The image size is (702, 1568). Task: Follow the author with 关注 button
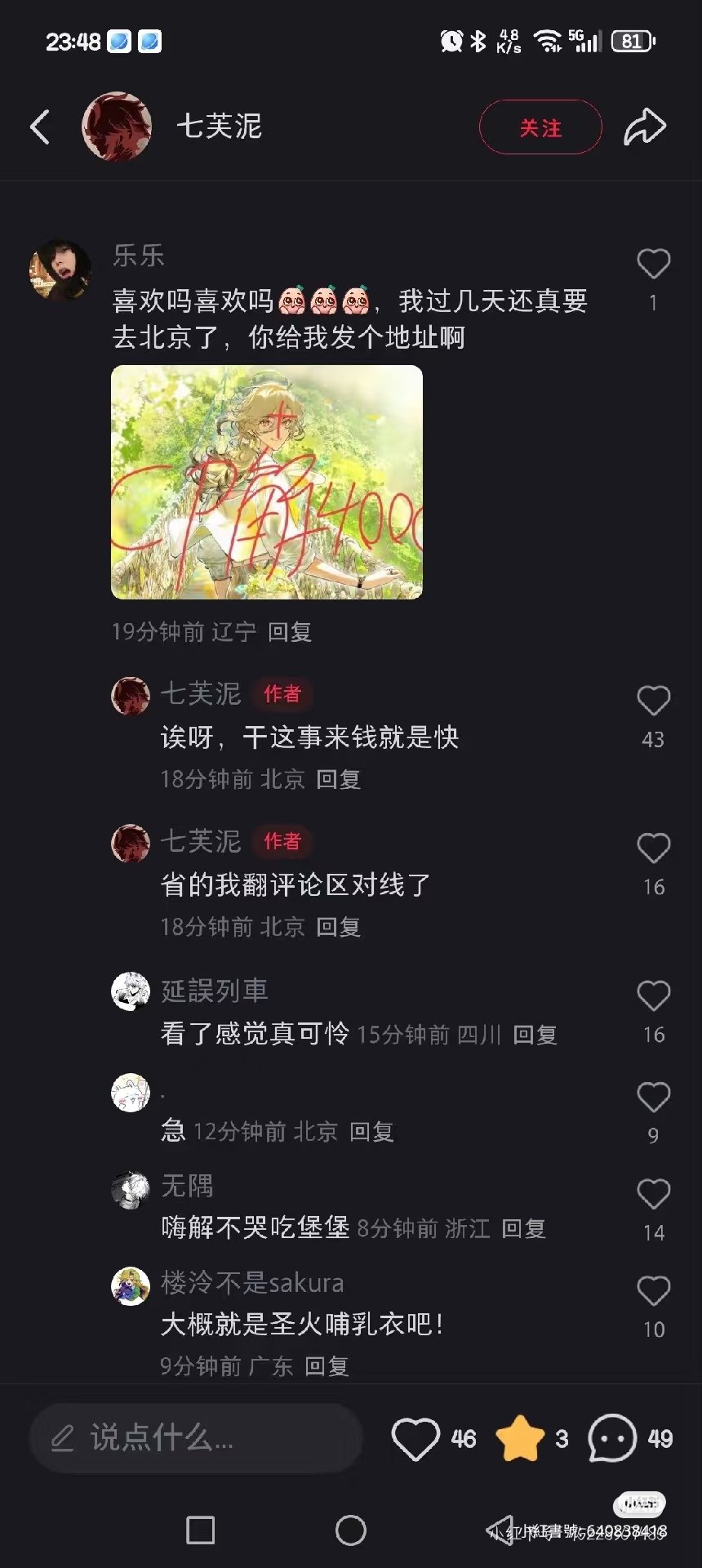coord(540,127)
